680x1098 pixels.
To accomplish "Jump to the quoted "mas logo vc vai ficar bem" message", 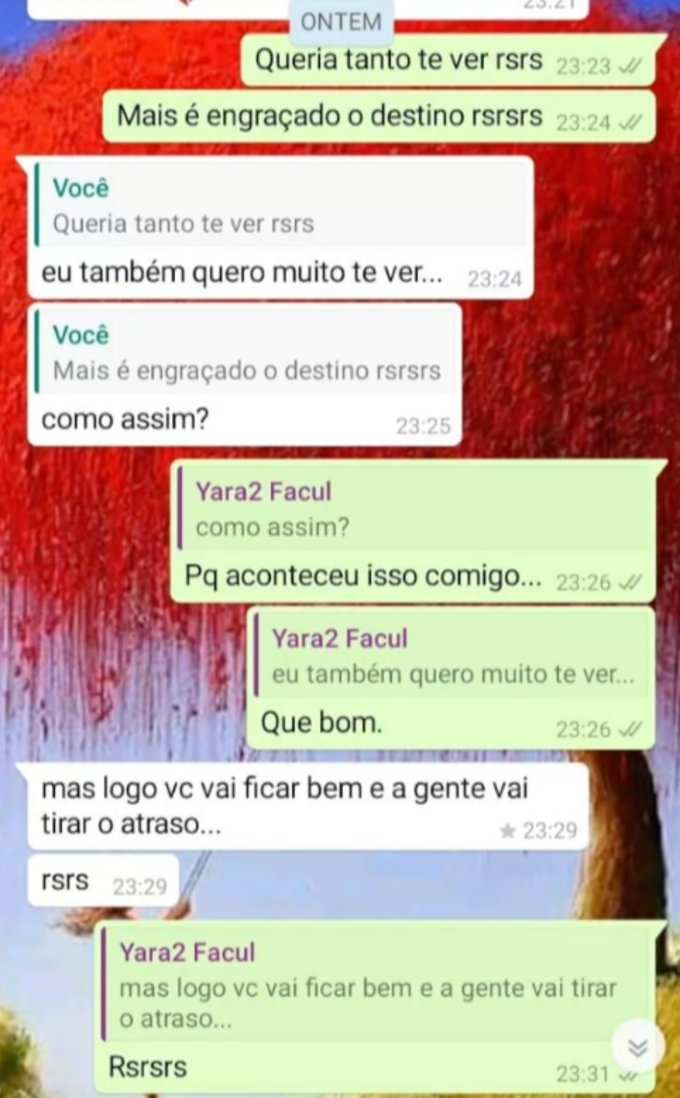I will [378, 985].
